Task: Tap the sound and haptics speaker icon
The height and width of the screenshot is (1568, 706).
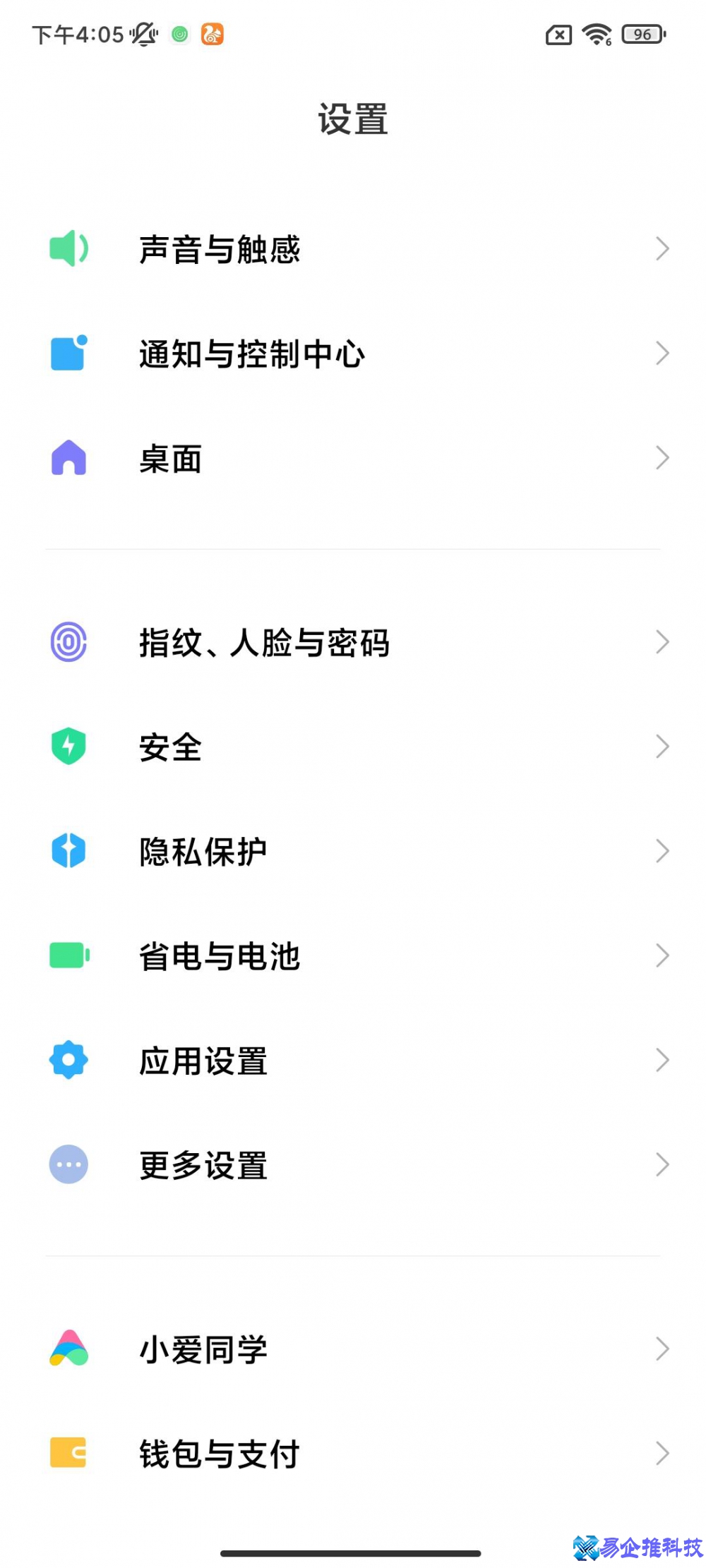Action: 68,248
